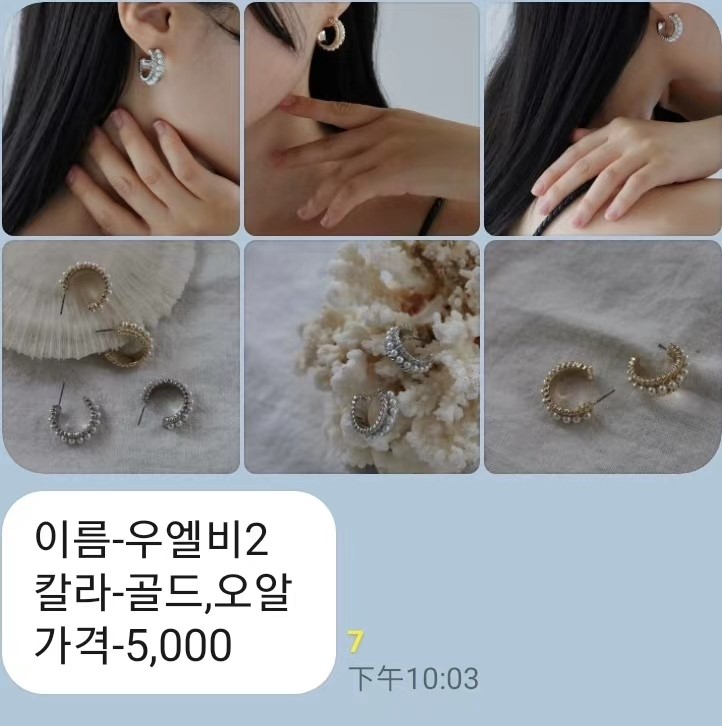The height and width of the screenshot is (726, 722).
Task: Open photo of earrings on white coral
Action: (362, 357)
